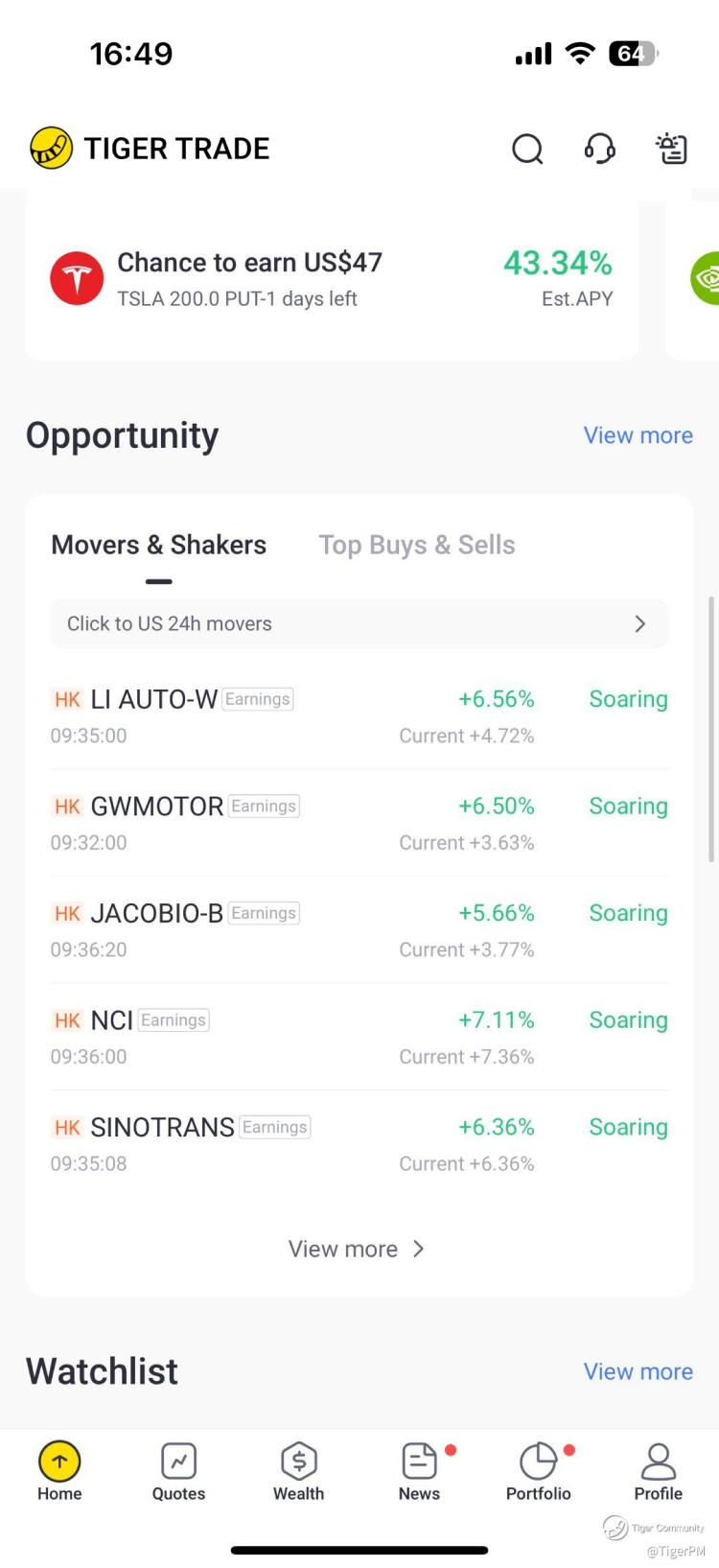
Task: Go to the Profile tab
Action: 659,1472
